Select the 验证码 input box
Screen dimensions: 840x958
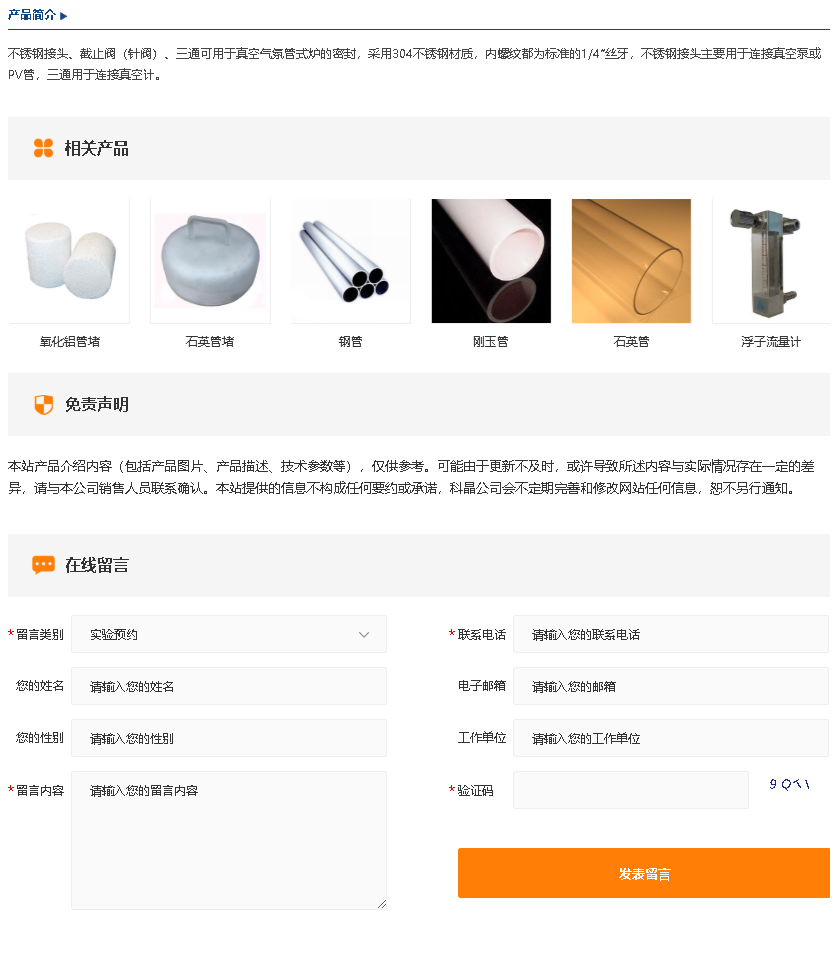click(x=630, y=790)
